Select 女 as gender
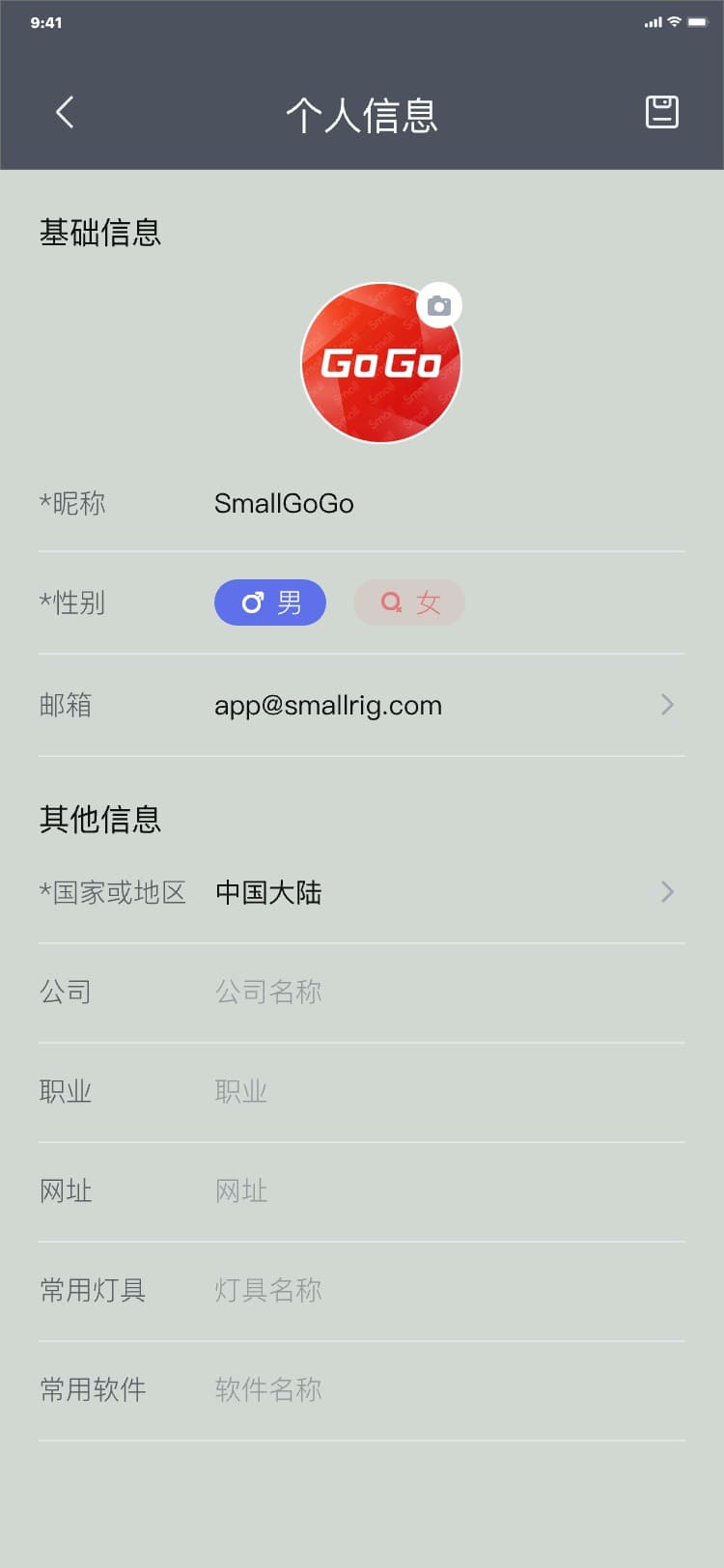 point(409,602)
